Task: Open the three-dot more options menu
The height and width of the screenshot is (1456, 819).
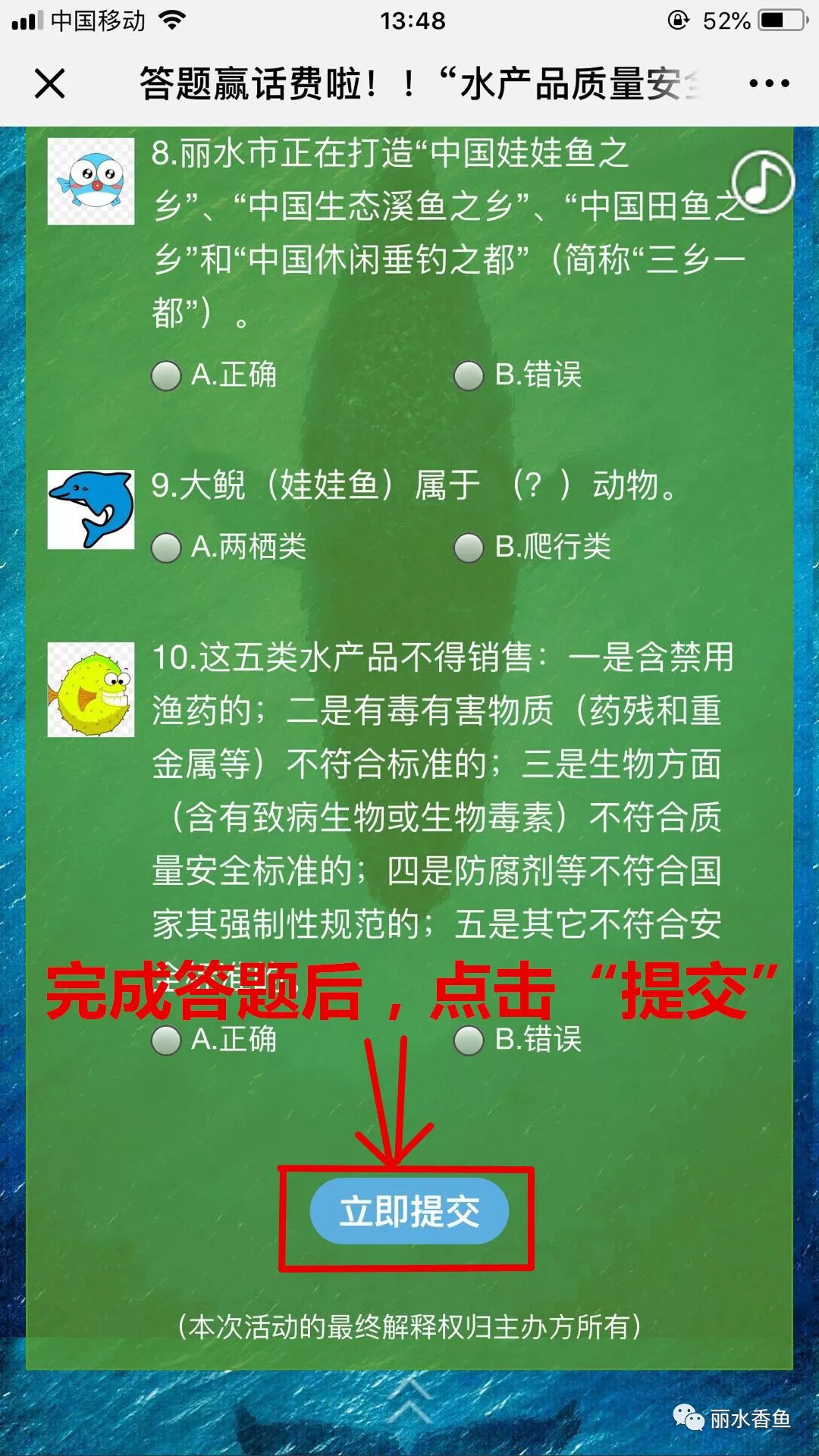Action: pos(769,83)
